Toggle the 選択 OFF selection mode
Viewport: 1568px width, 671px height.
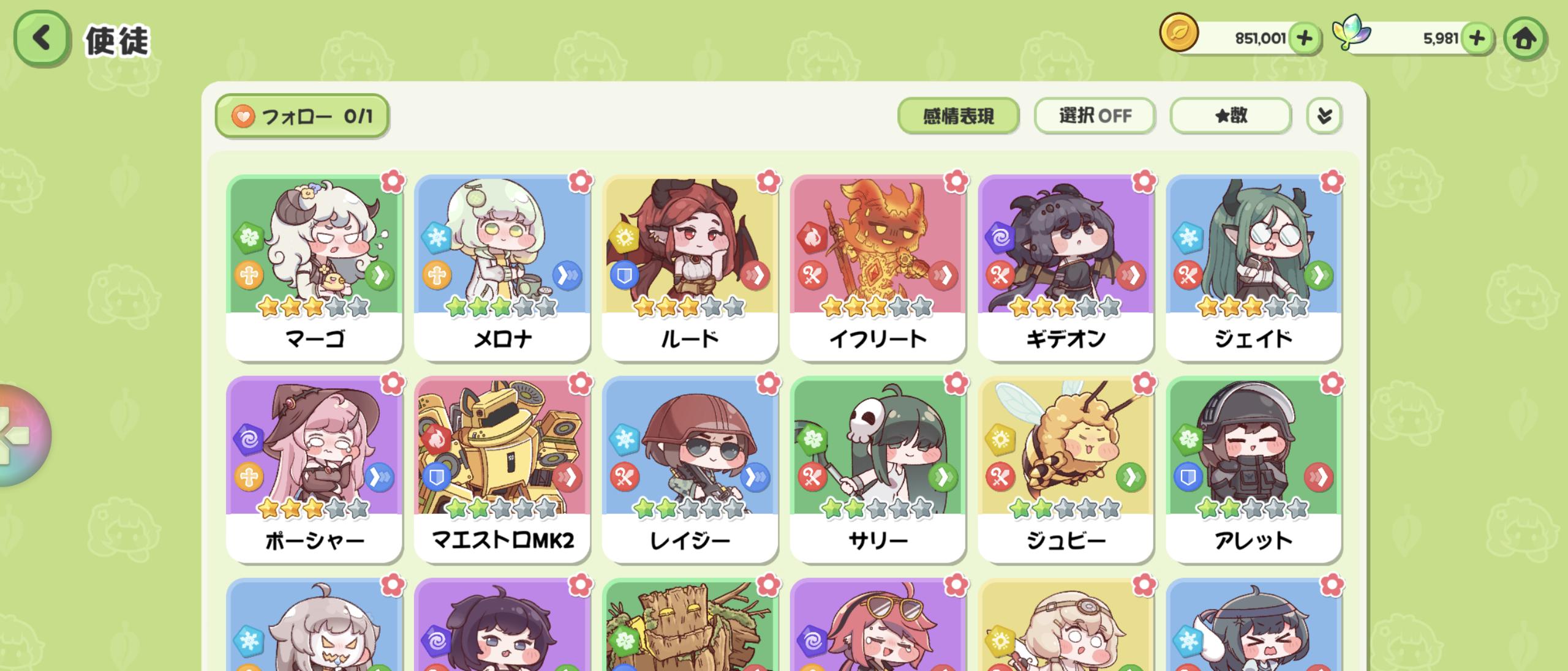tap(1095, 116)
